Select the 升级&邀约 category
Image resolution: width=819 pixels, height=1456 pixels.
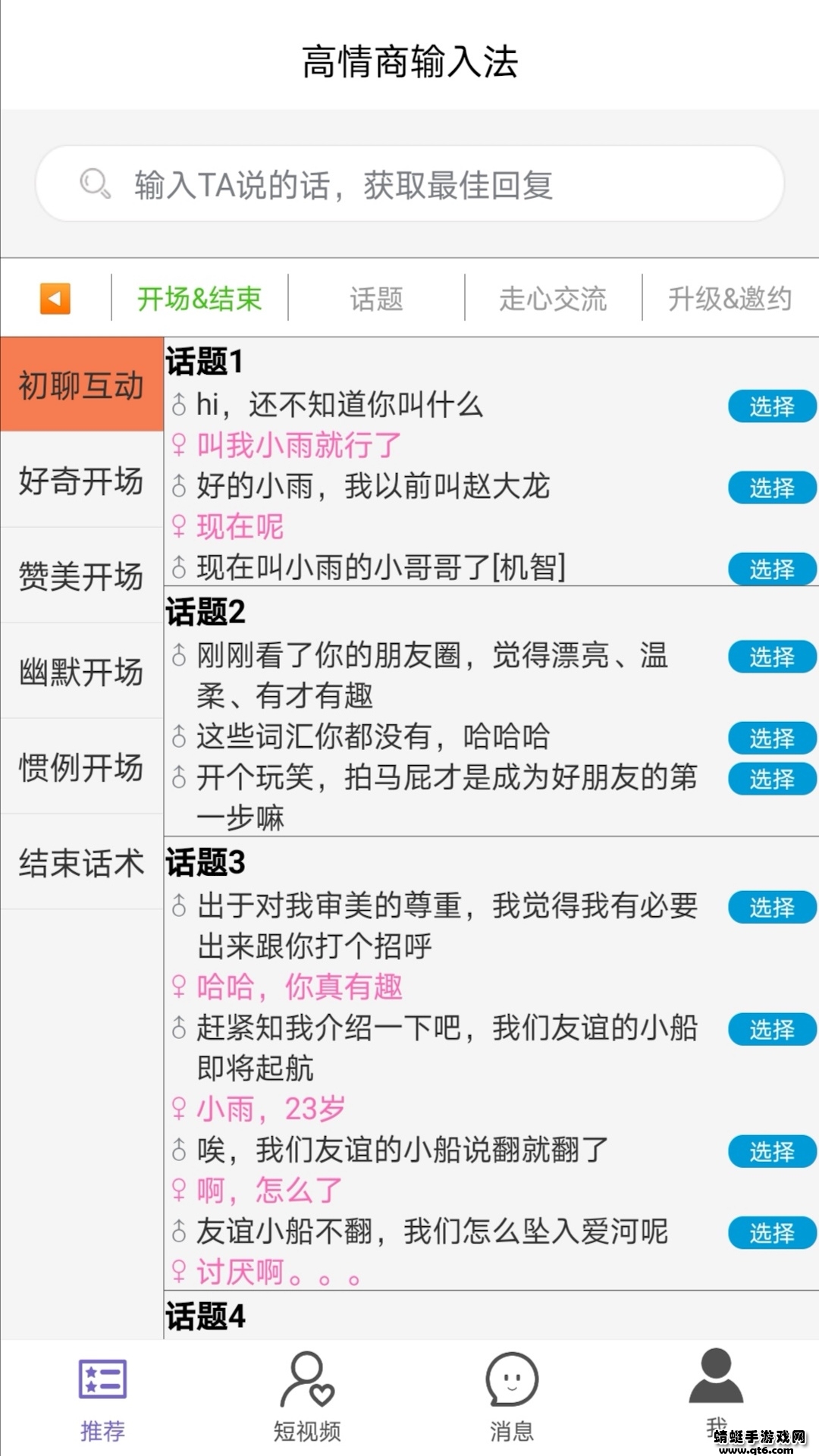tap(730, 297)
